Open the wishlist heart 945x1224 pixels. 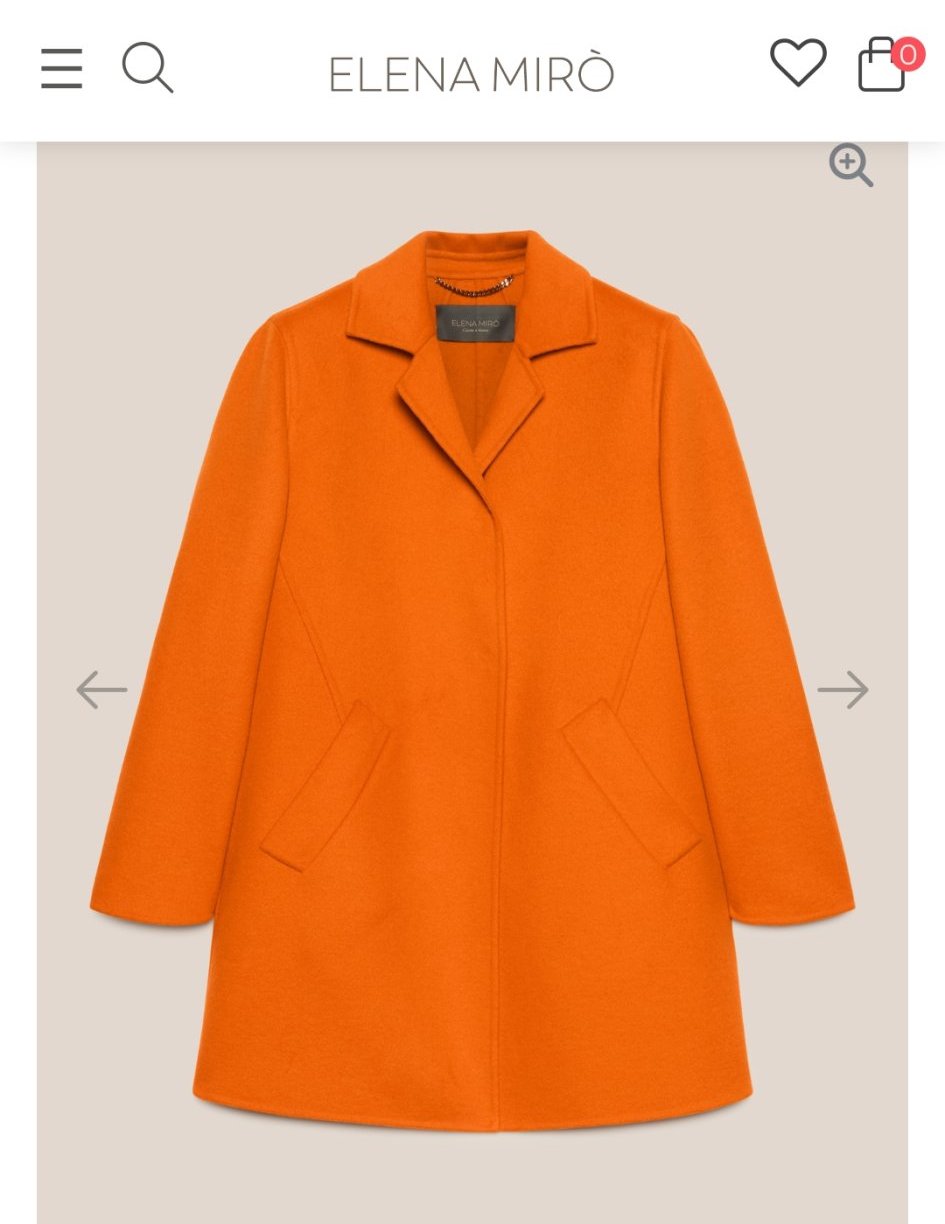tap(798, 63)
